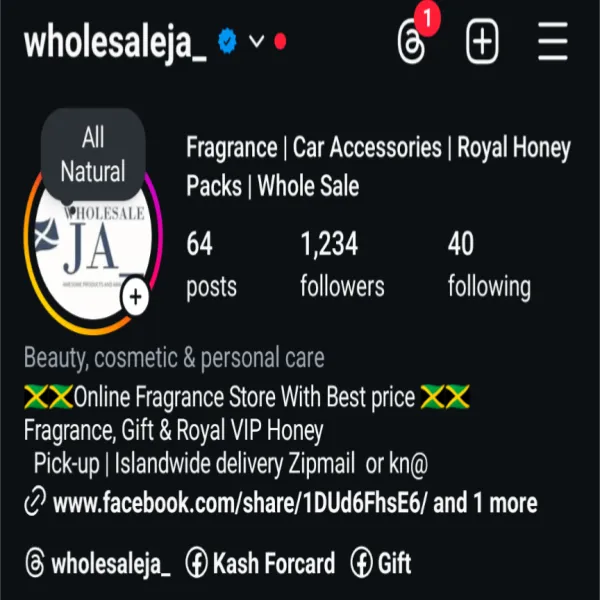Image resolution: width=600 pixels, height=600 pixels.
Task: View the 40 following list
Action: click(x=488, y=264)
